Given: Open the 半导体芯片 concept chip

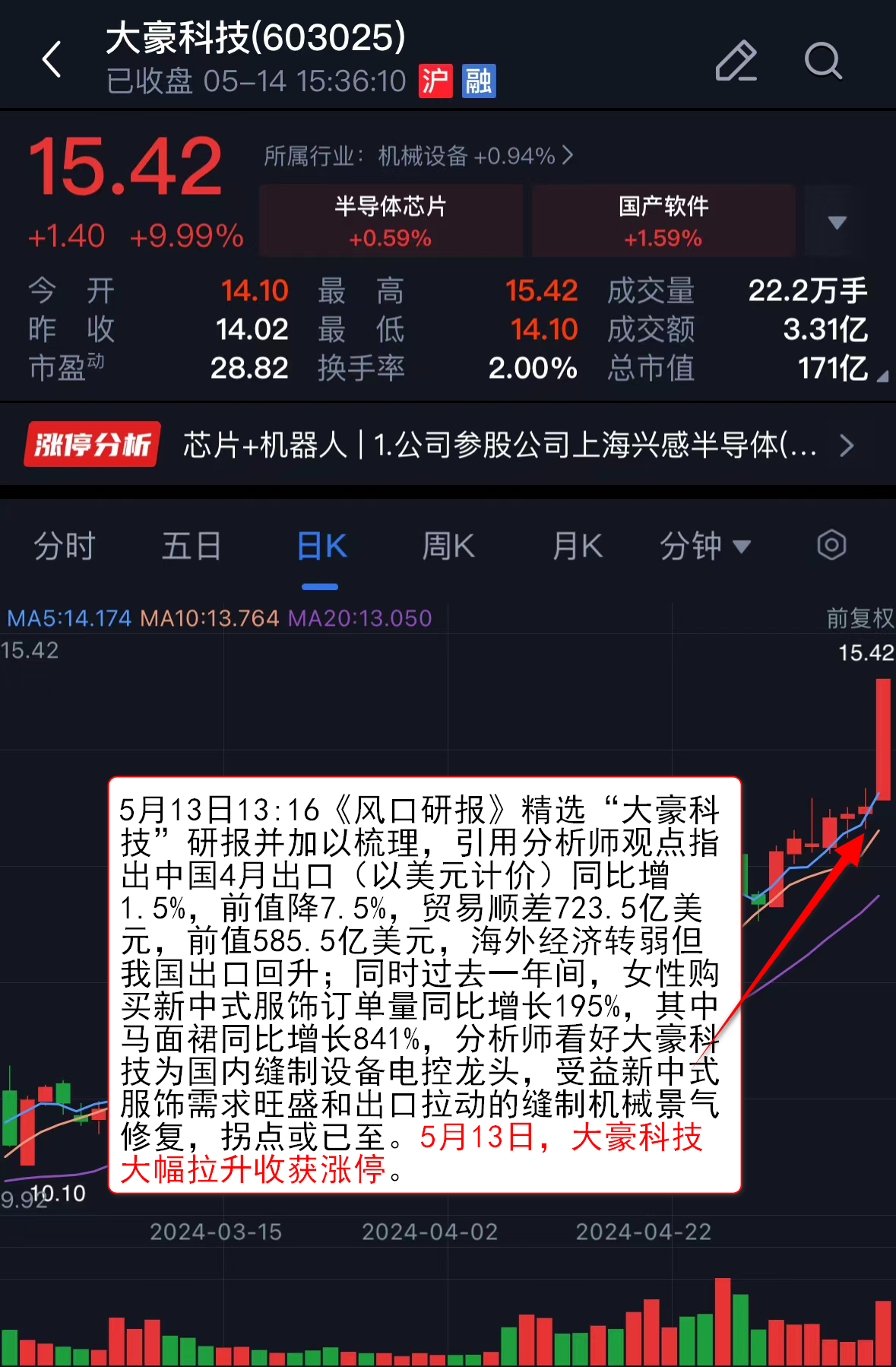Looking at the screenshot, I should tap(391, 220).
